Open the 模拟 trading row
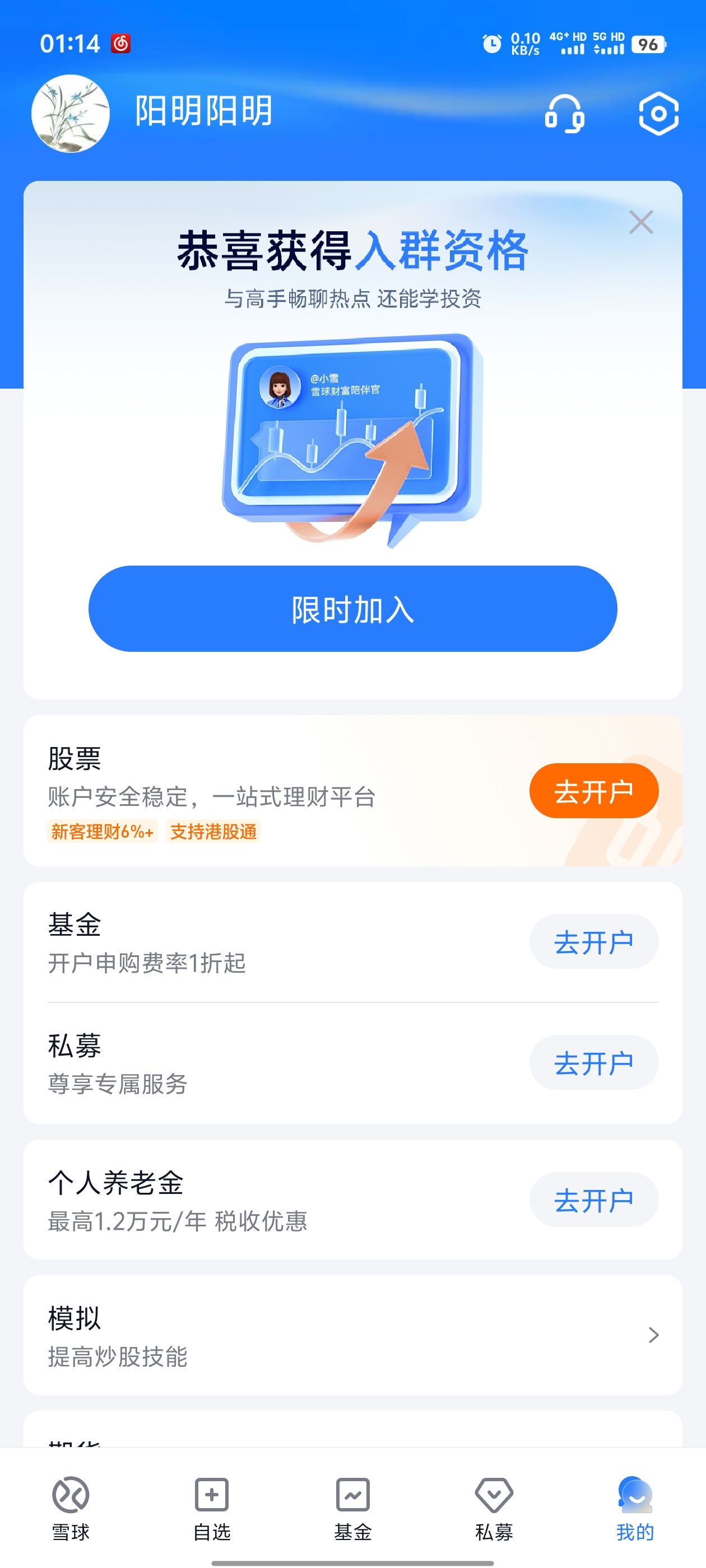This screenshot has width=706, height=1568. (x=352, y=1336)
